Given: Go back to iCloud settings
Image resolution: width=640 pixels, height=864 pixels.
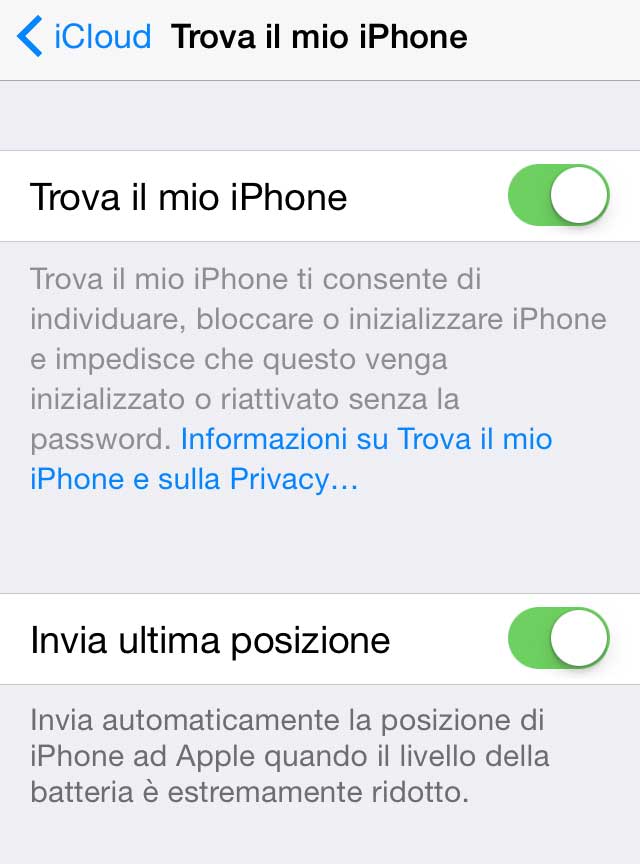Looking at the screenshot, I should click(84, 38).
